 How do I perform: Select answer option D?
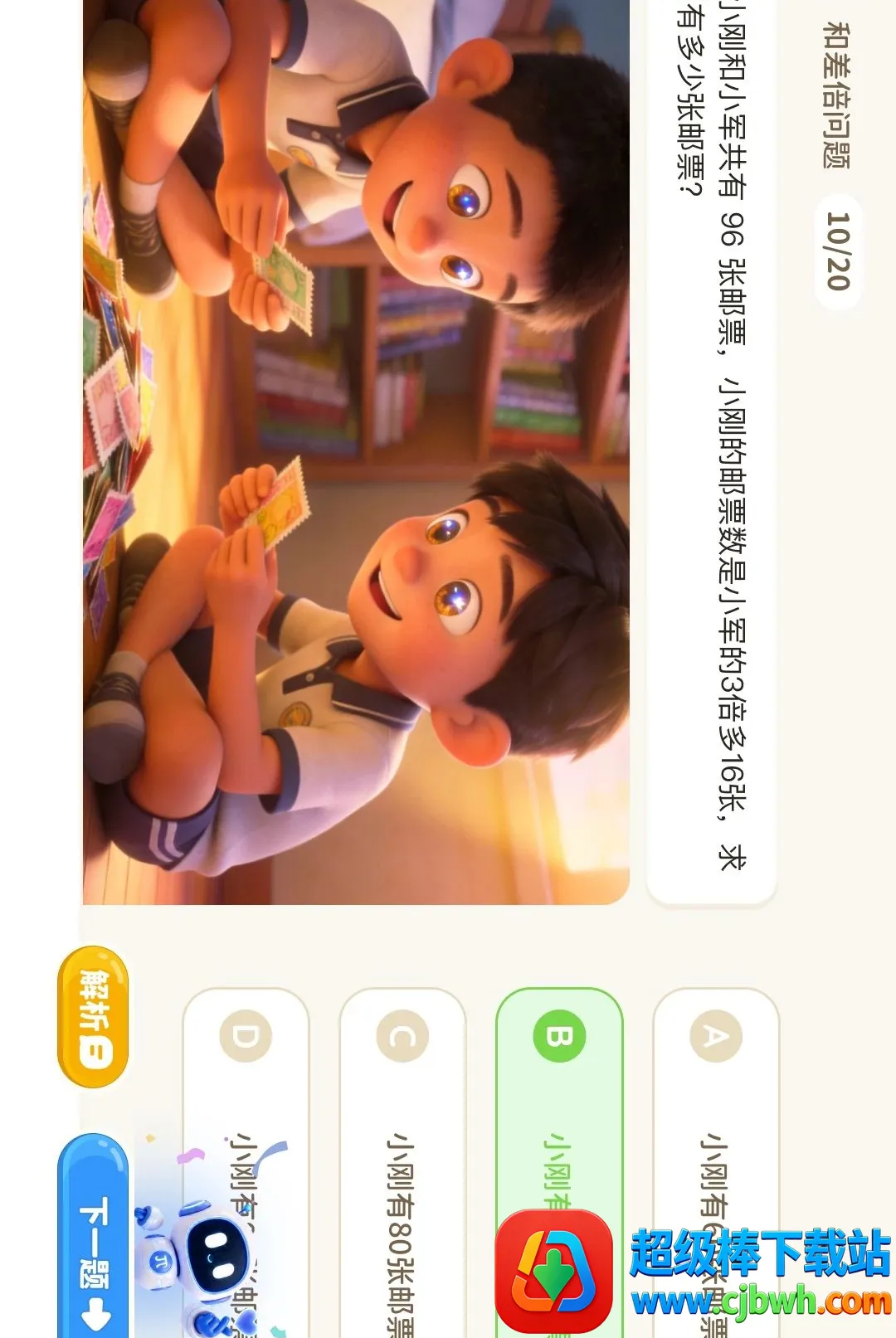246,1162
